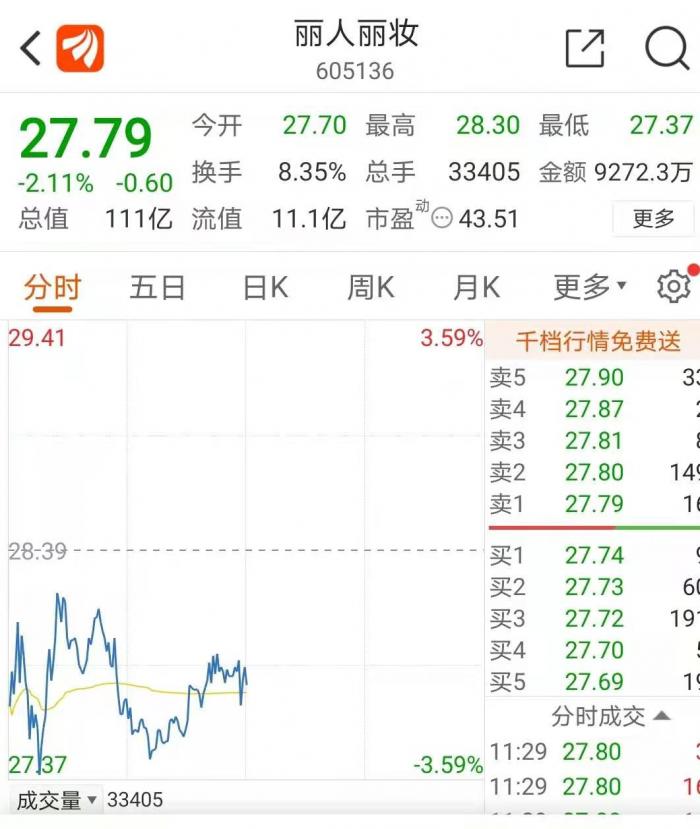Select the 日K chart tab
Screen dimensions: 700x829
[265, 288]
